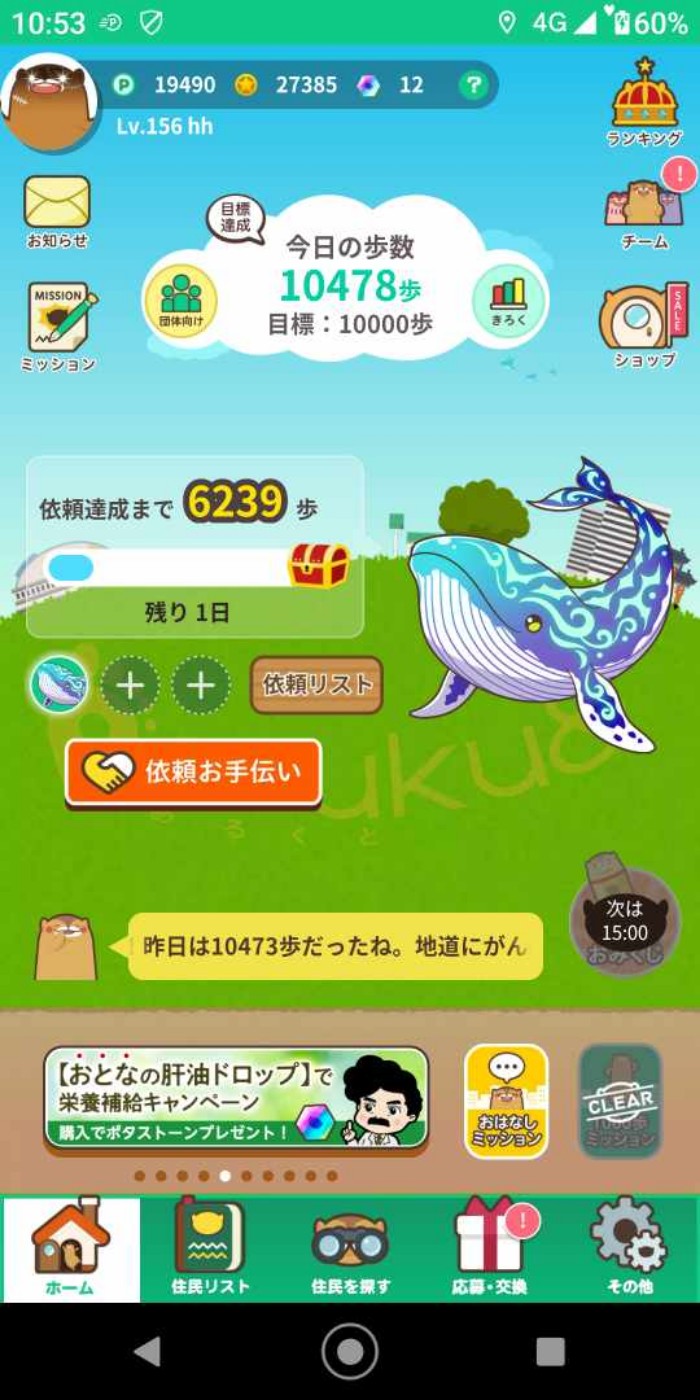The image size is (700, 1400).
Task: Go back with system back button
Action: click(x=148, y=1351)
